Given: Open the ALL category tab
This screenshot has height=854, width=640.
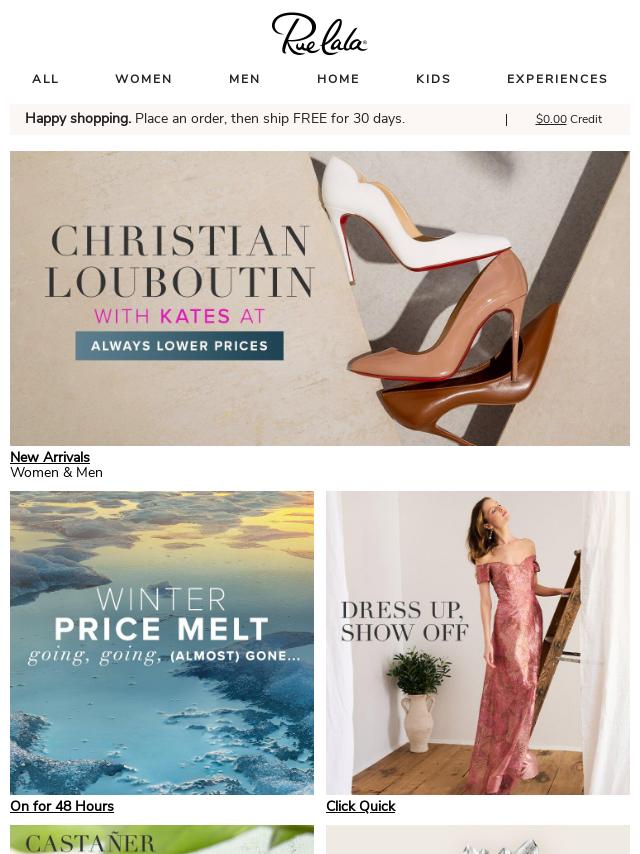Looking at the screenshot, I should (x=45, y=79).
